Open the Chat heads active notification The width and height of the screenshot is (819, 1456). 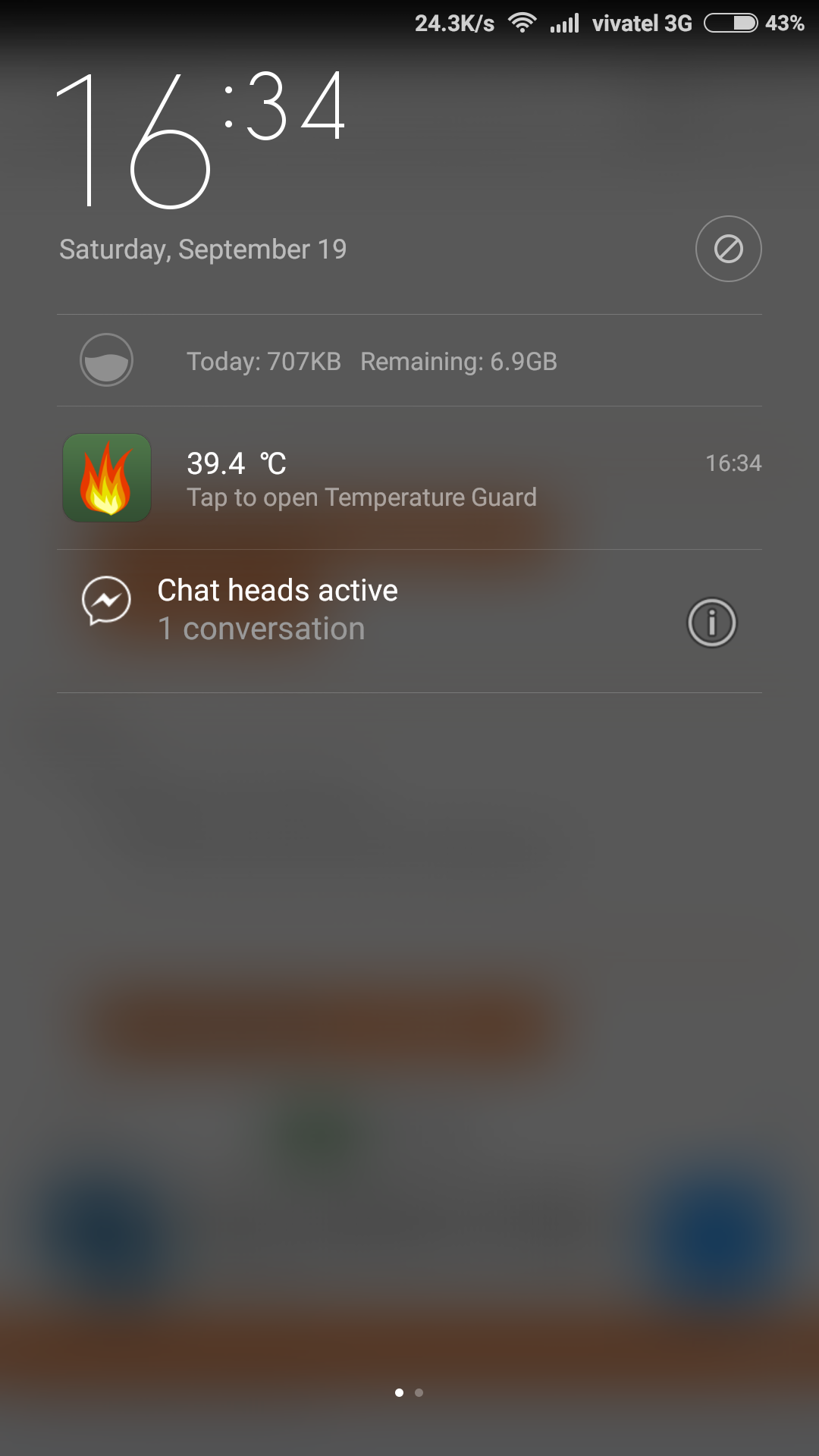[x=409, y=621]
